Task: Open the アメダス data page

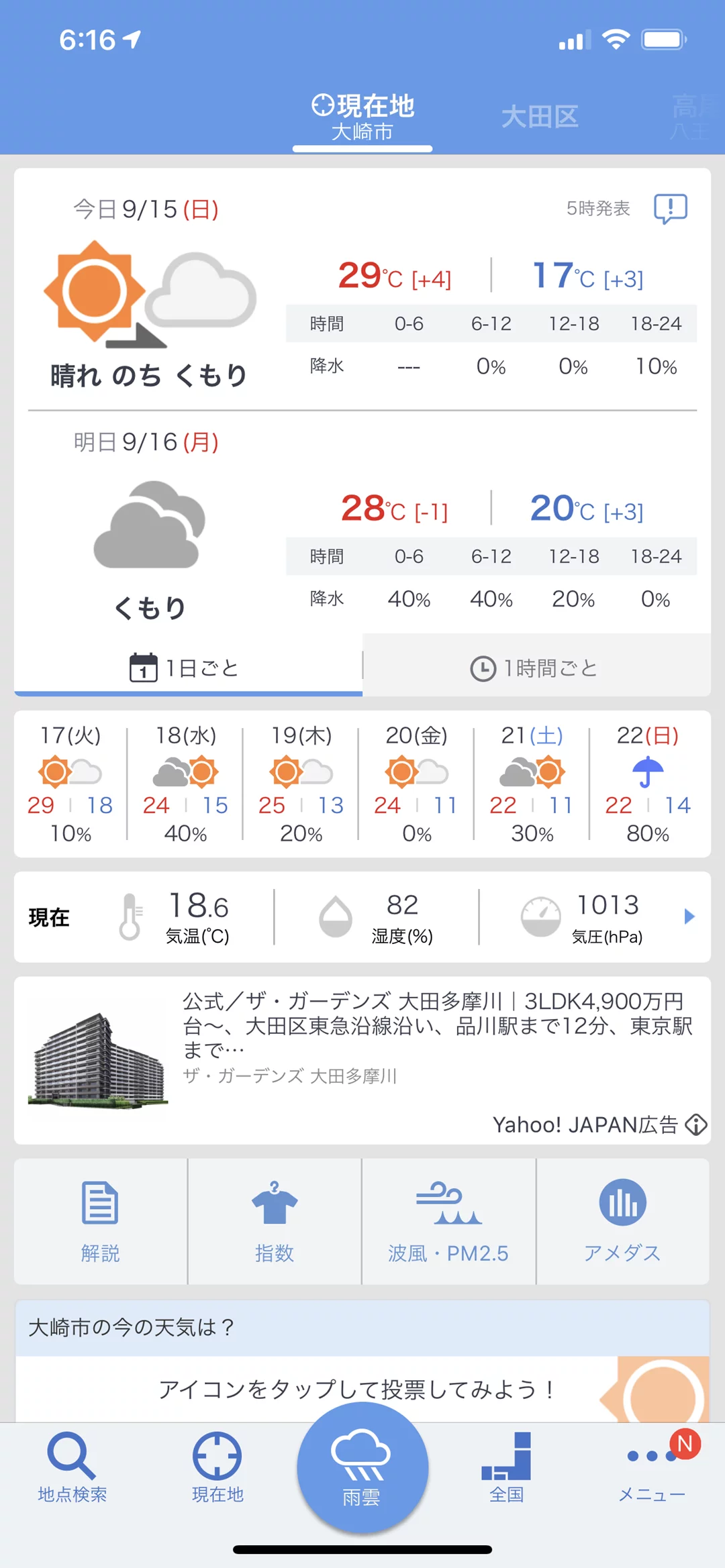Action: (x=622, y=1221)
